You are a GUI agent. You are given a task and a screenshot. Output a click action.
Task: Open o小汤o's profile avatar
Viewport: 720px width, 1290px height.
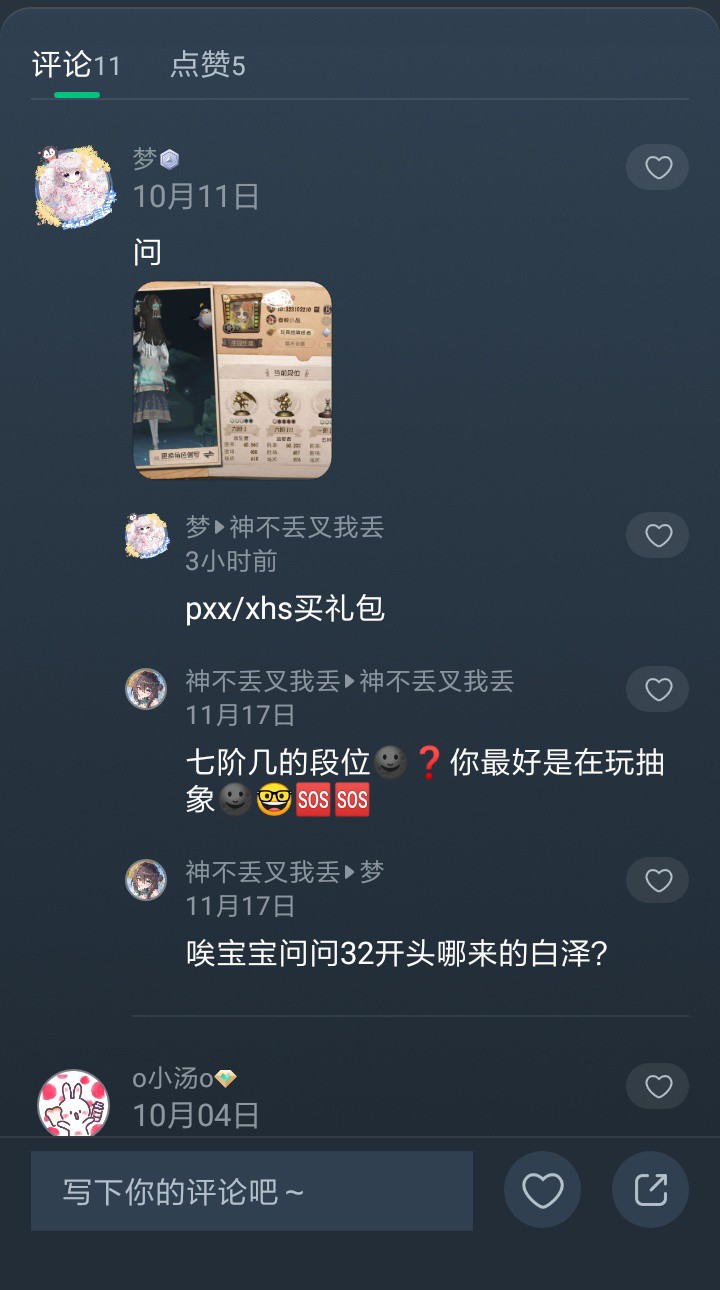tap(74, 1104)
